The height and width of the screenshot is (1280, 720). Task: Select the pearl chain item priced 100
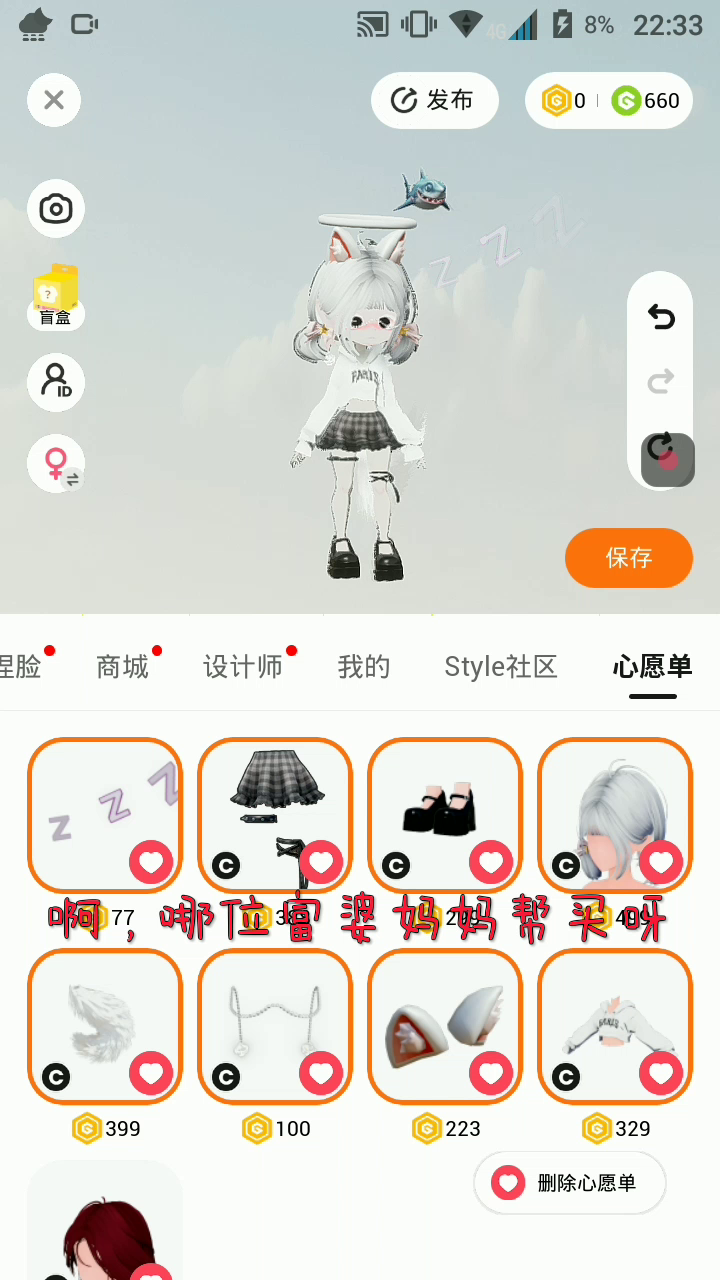tap(275, 1025)
